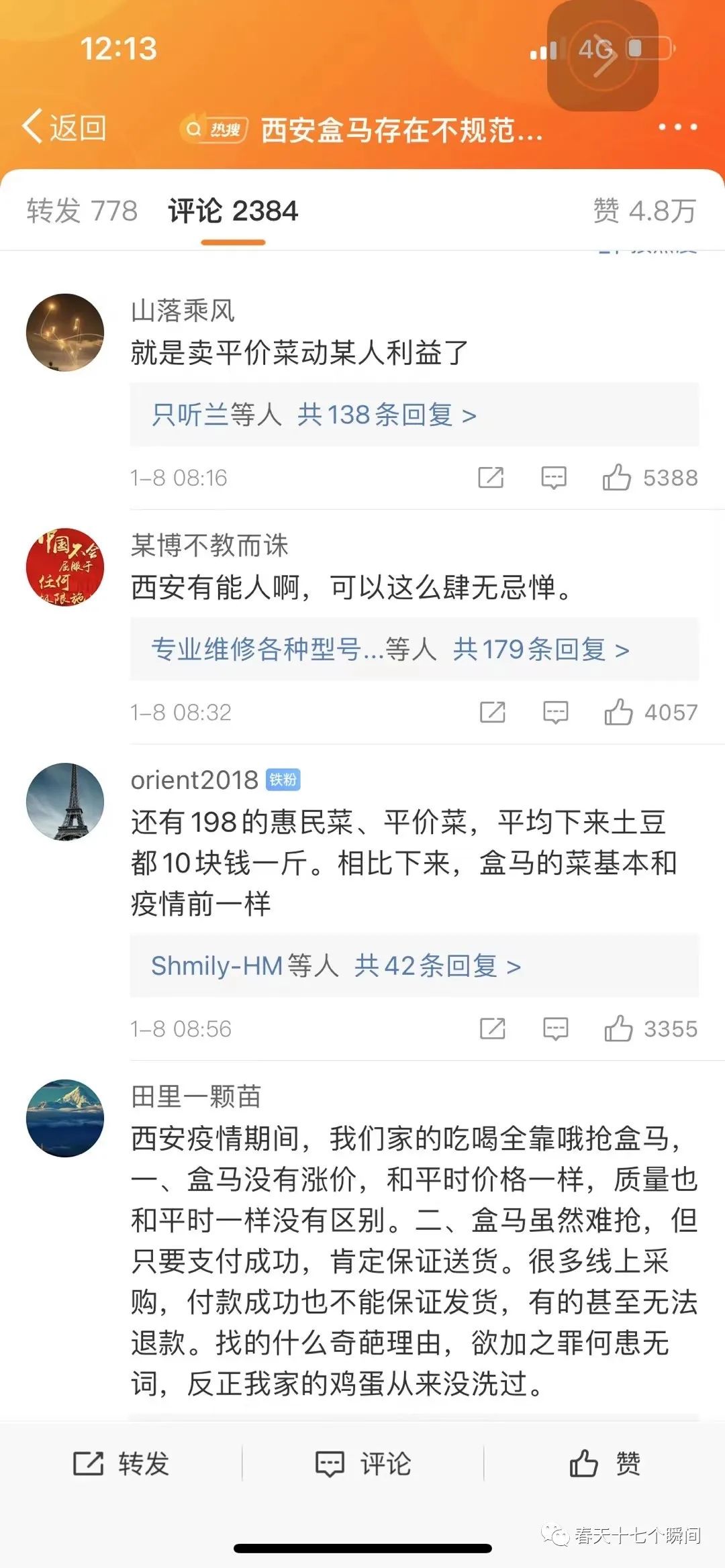Screen dimensions: 725x1568
Task: Reply to 某博不教而诛's comment
Action: pyautogui.click(x=555, y=713)
